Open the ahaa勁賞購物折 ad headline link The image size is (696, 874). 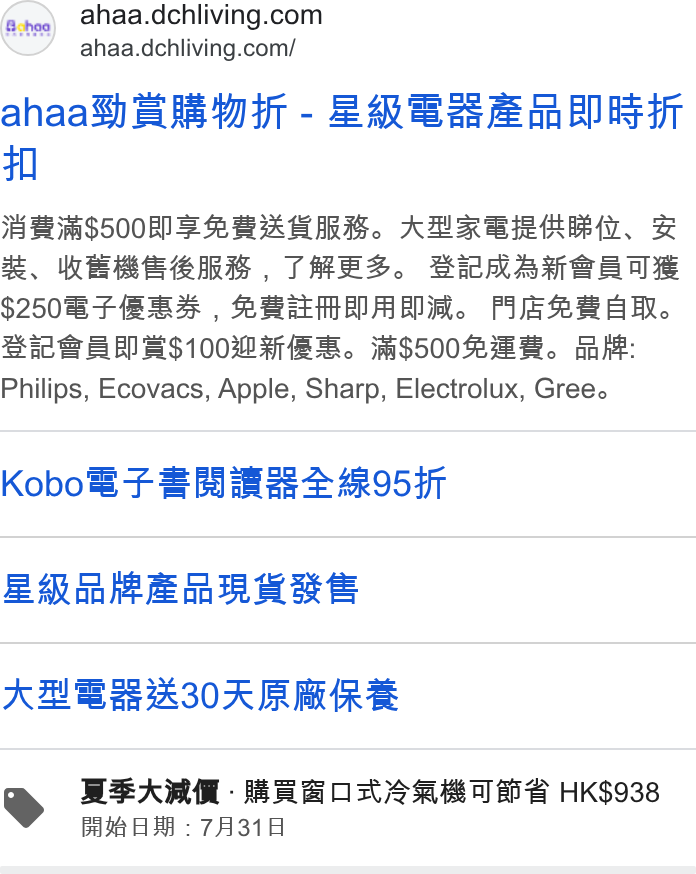tap(342, 137)
